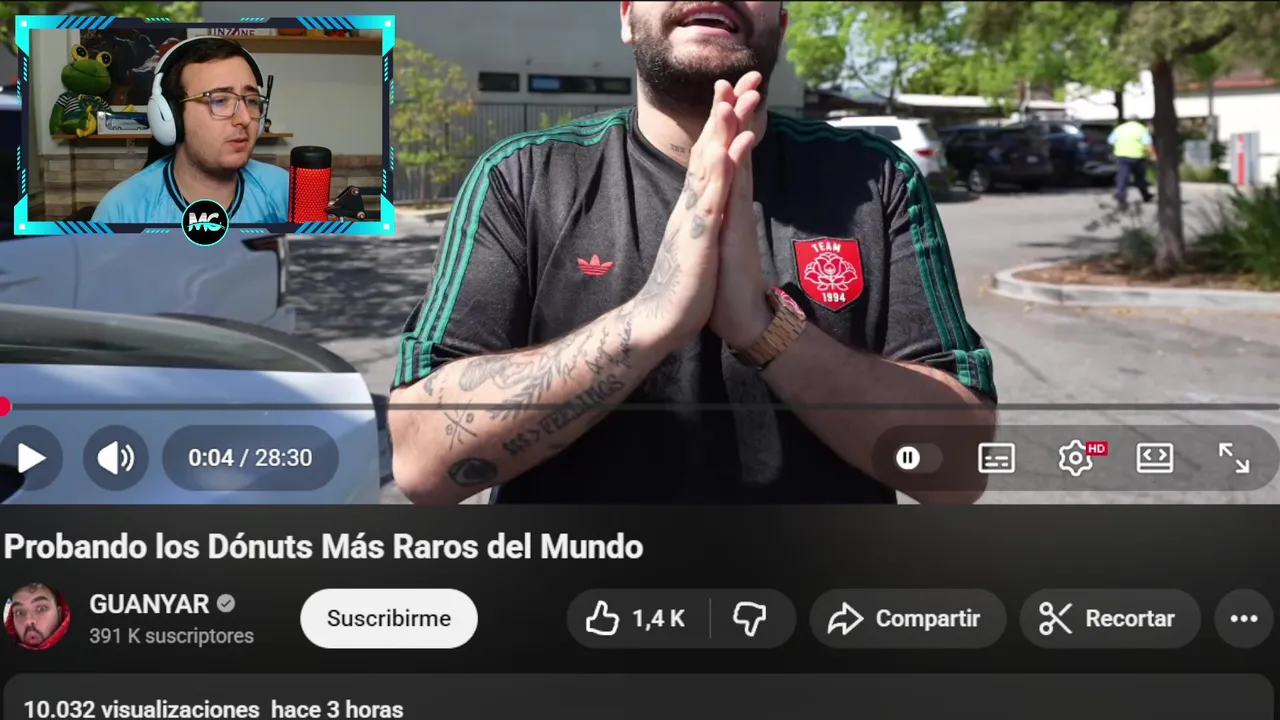
Task: Seek using the video progress bar
Action: pos(640,406)
